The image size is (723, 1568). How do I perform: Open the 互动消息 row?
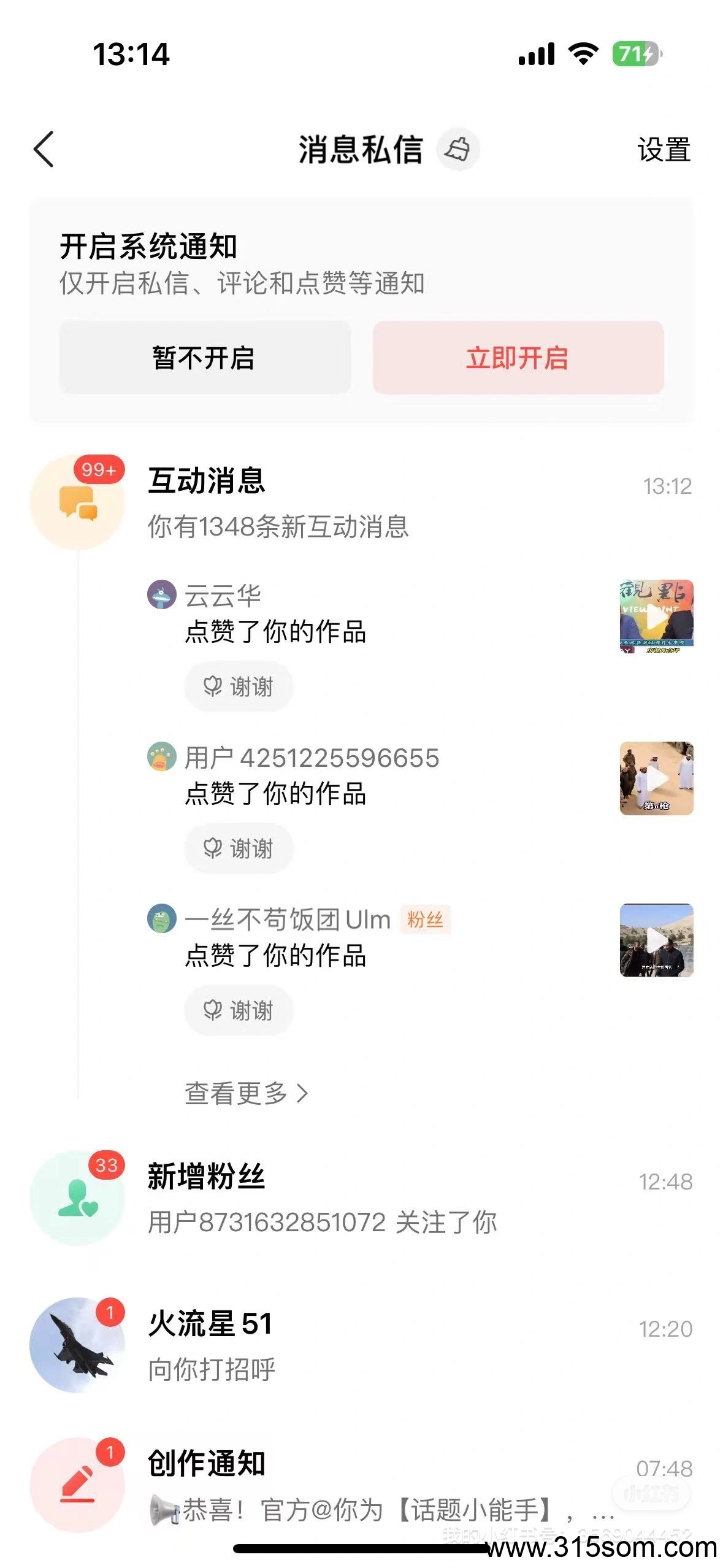click(x=361, y=502)
